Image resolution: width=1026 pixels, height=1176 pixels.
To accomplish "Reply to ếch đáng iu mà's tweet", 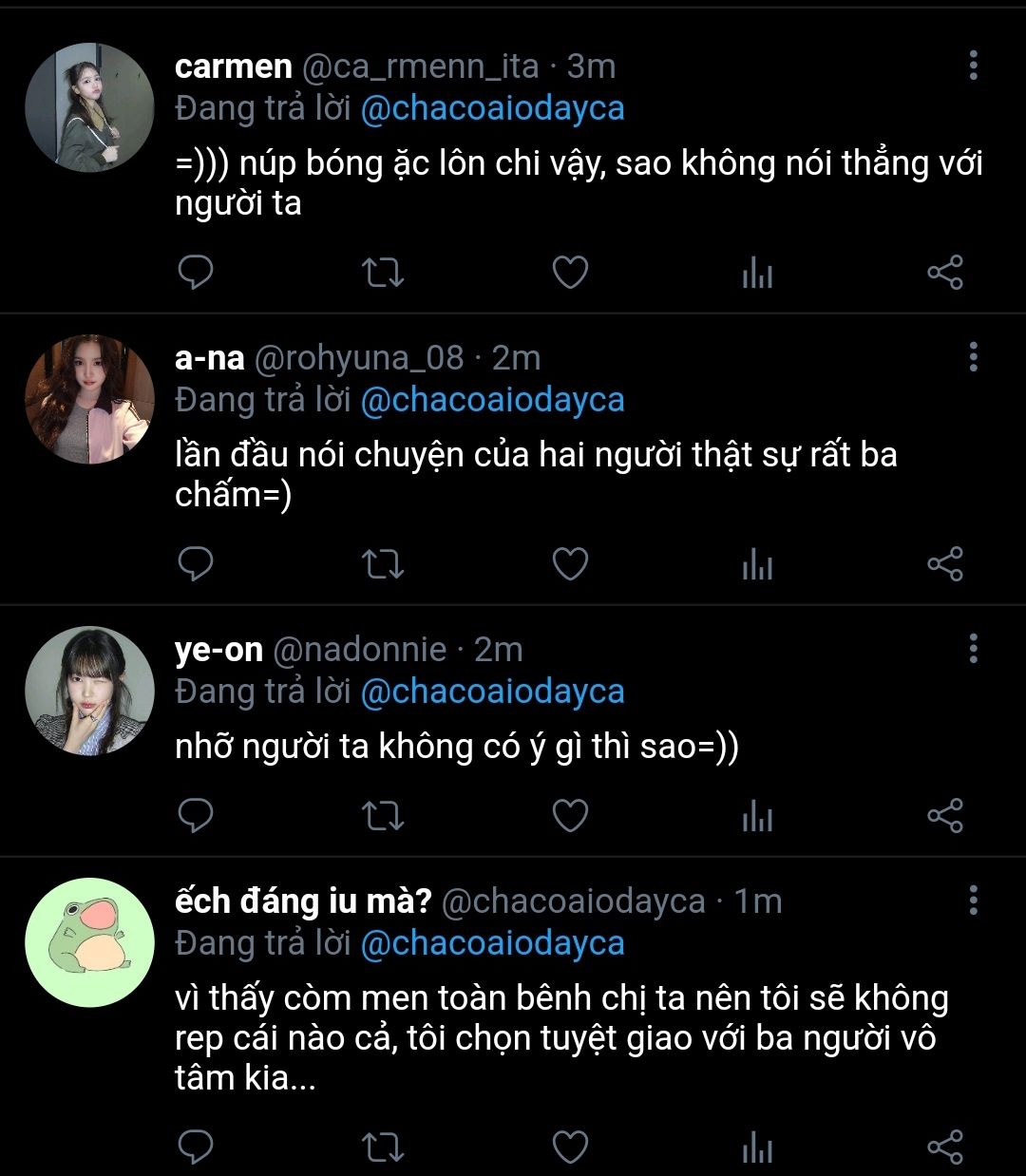I will click(x=196, y=1148).
